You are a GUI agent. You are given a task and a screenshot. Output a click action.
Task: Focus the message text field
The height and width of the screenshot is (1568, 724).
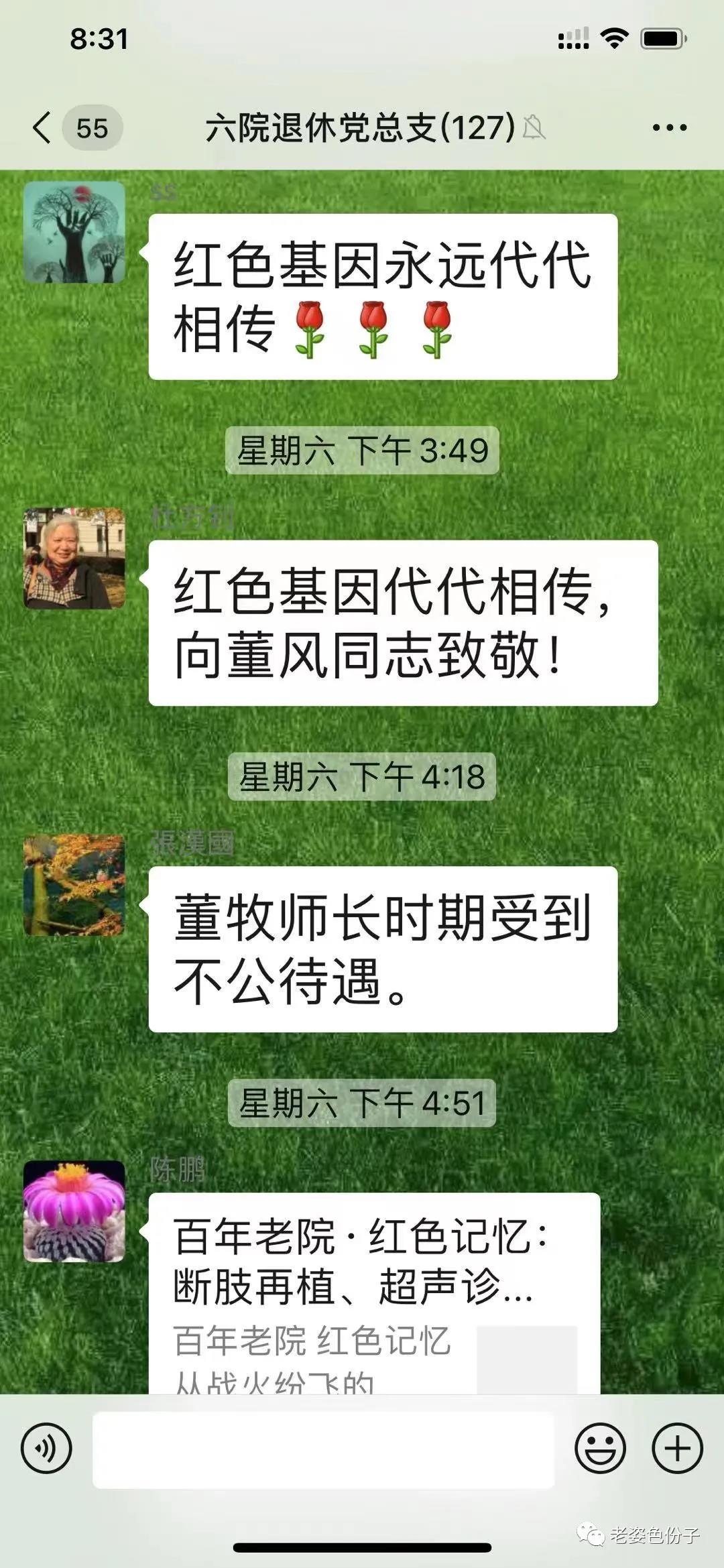tap(323, 1449)
